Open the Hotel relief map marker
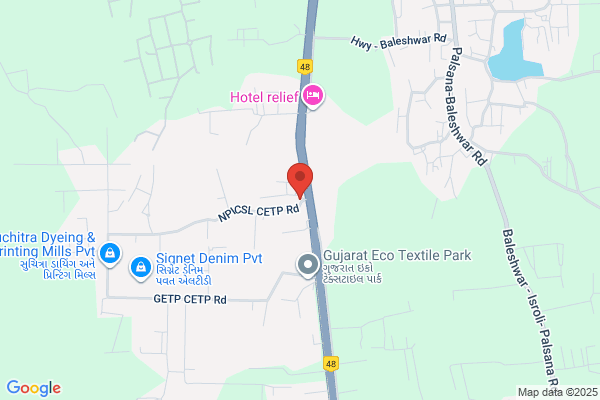Image resolution: width=600 pixels, height=400 pixels. pos(313,96)
